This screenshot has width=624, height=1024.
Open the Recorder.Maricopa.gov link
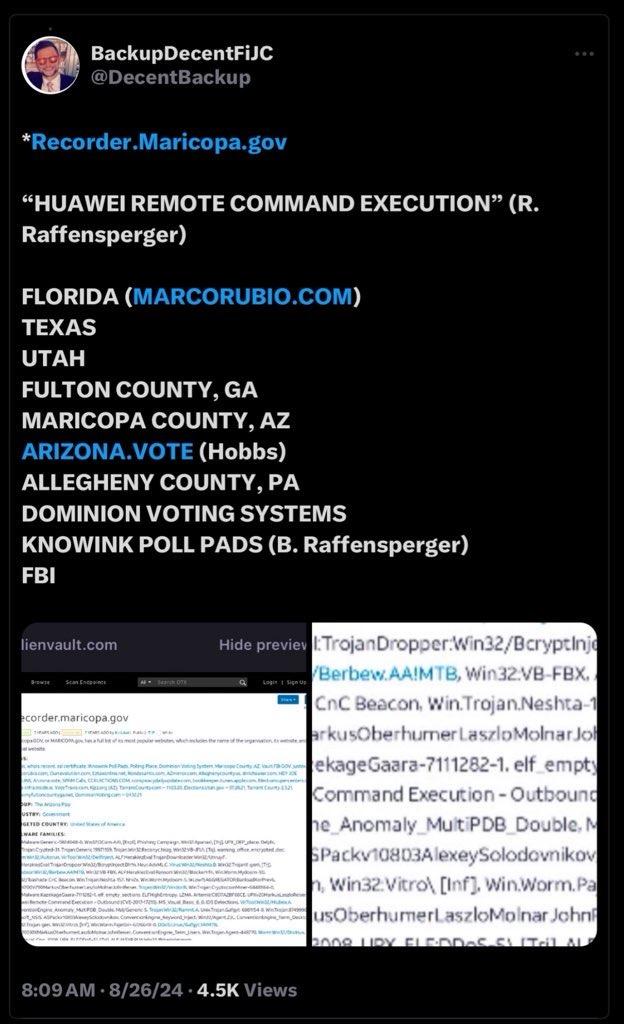[159, 143]
